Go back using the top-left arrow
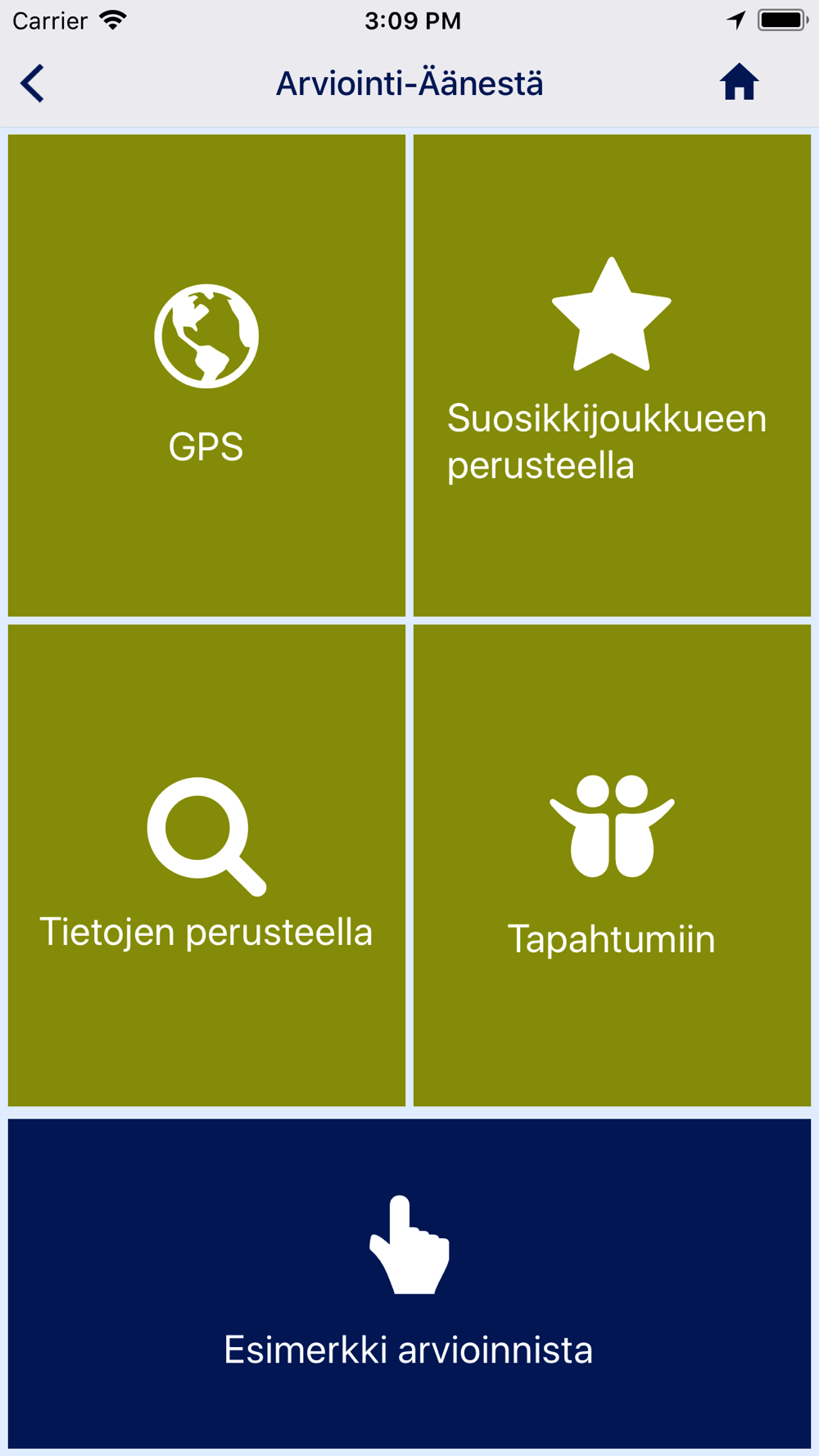819x1456 pixels. 33,84
